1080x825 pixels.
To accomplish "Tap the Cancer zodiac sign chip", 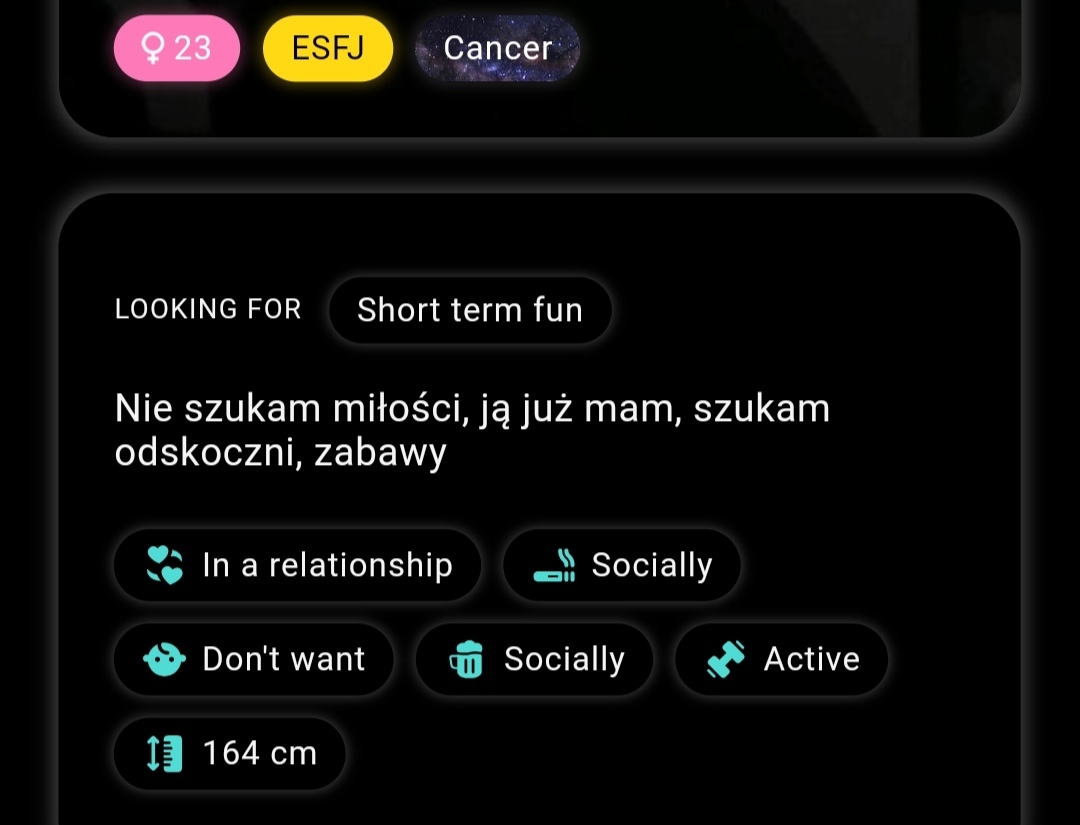I will (497, 48).
